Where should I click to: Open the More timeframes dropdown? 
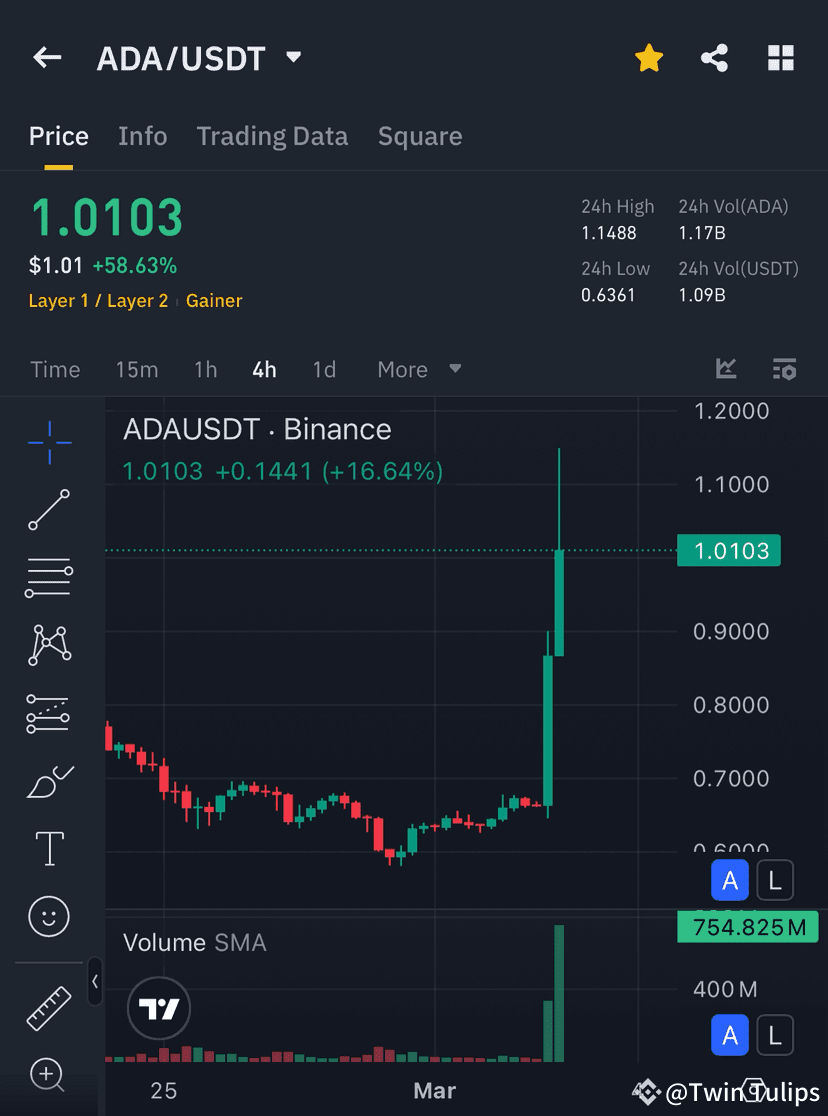(417, 369)
